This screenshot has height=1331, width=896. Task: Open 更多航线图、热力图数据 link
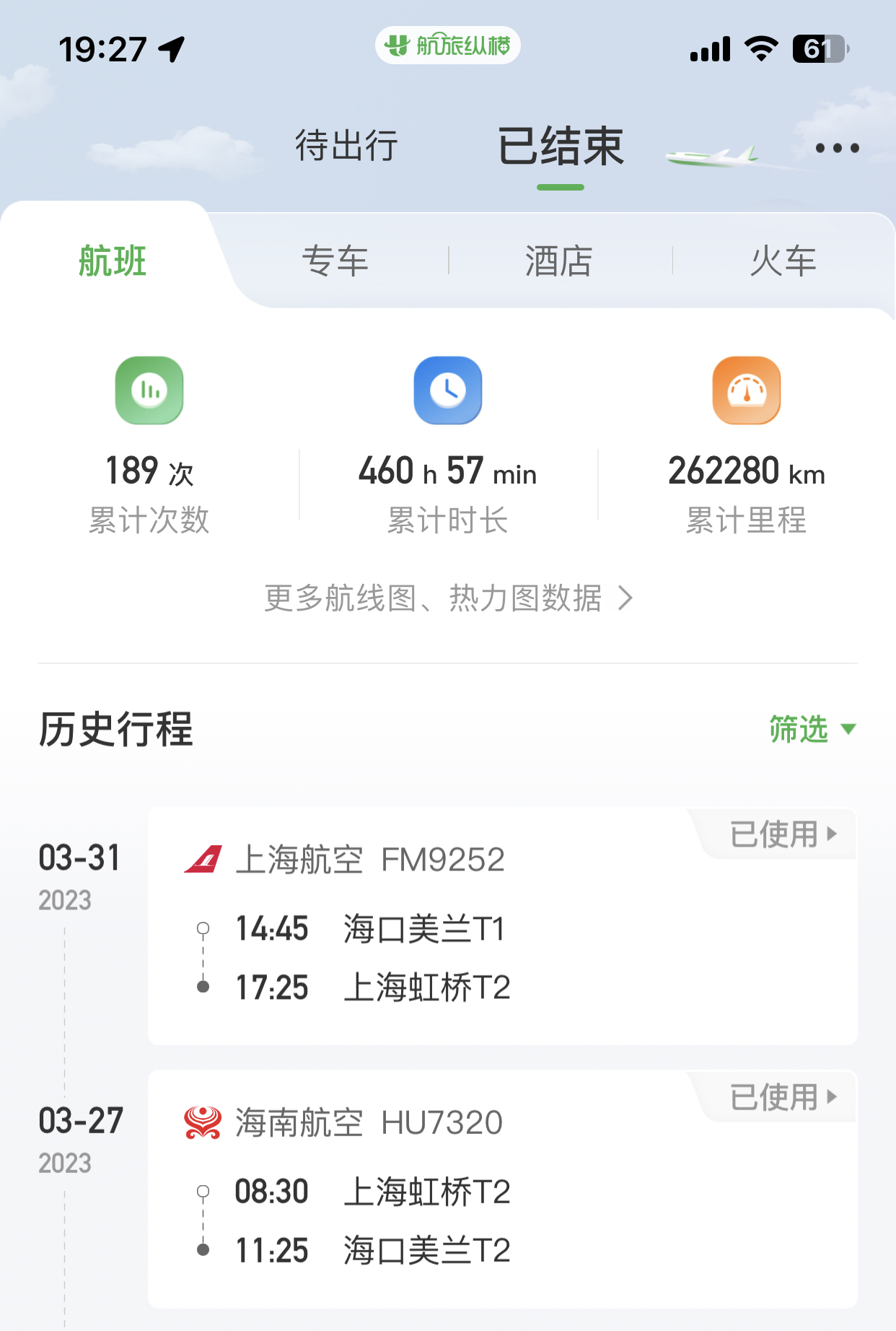pyautogui.click(x=447, y=598)
